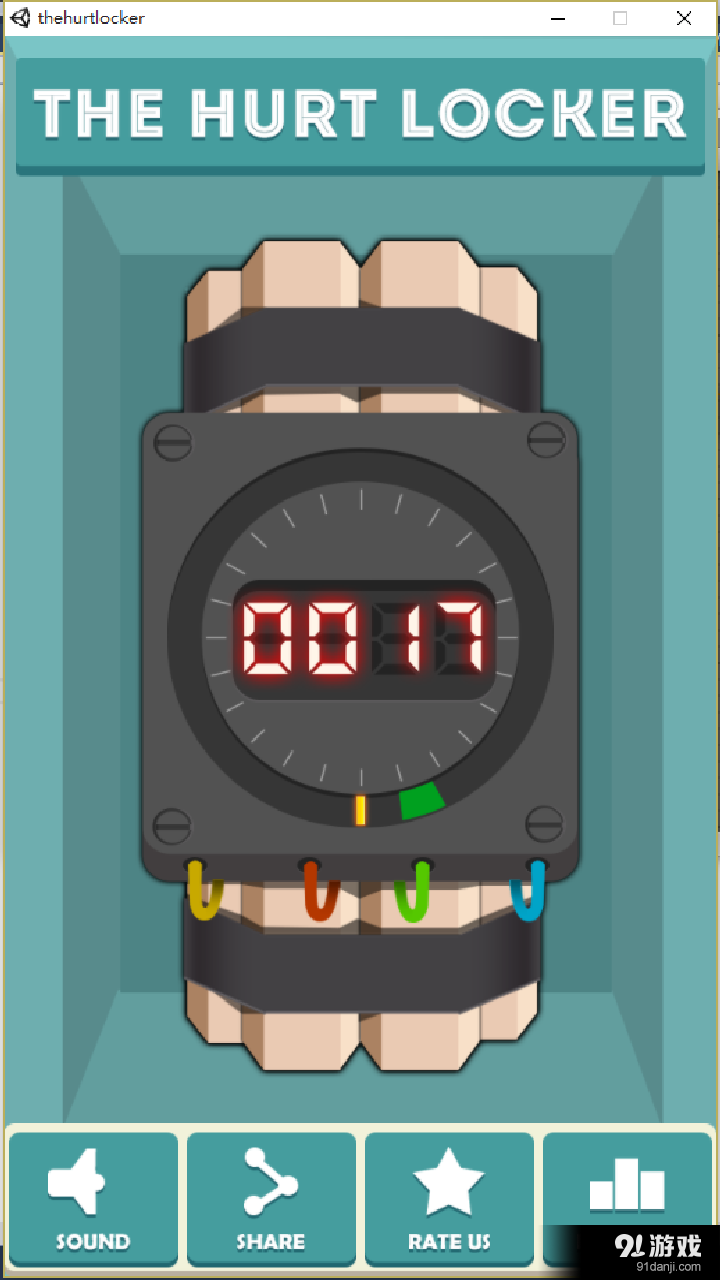Open the Rate Us button
This screenshot has height=1280, width=720.
449,1198
